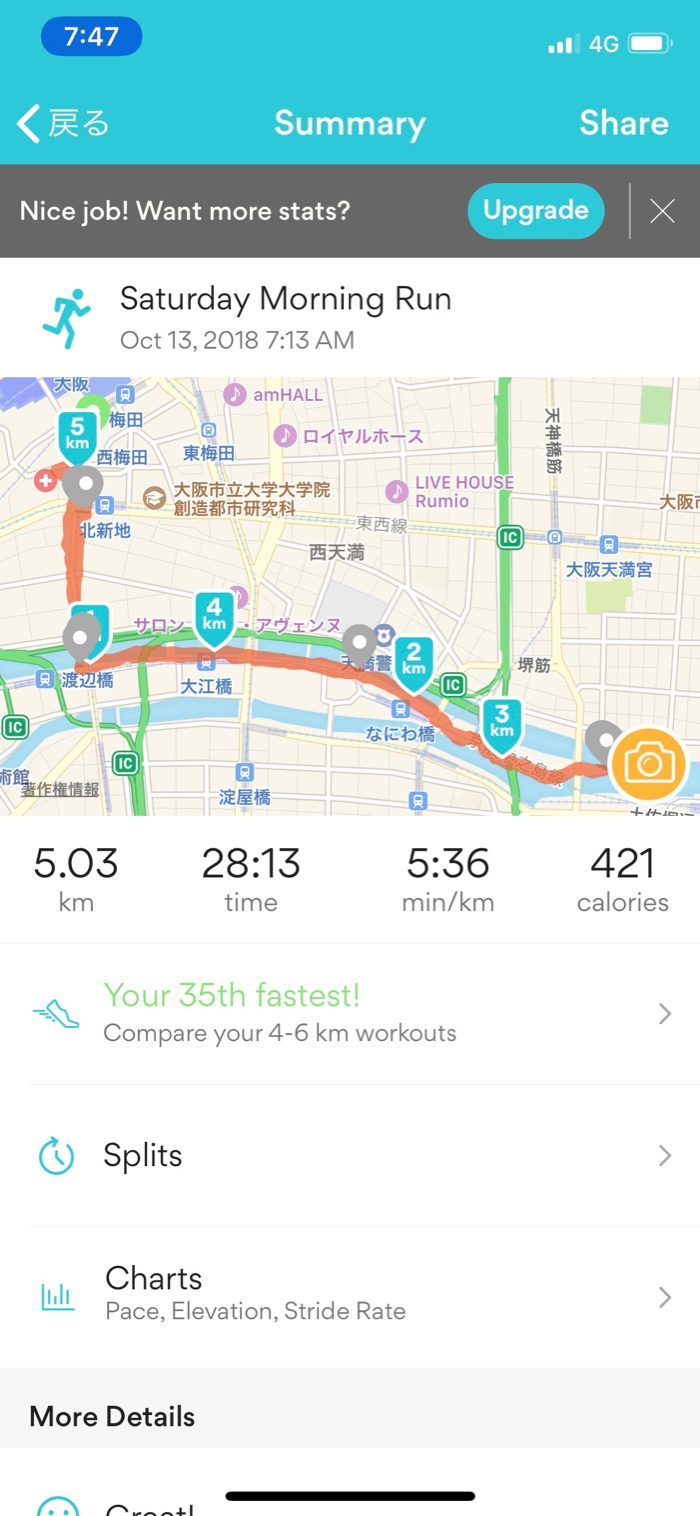Add a photo with the camera button
700x1516 pixels.
pos(648,765)
